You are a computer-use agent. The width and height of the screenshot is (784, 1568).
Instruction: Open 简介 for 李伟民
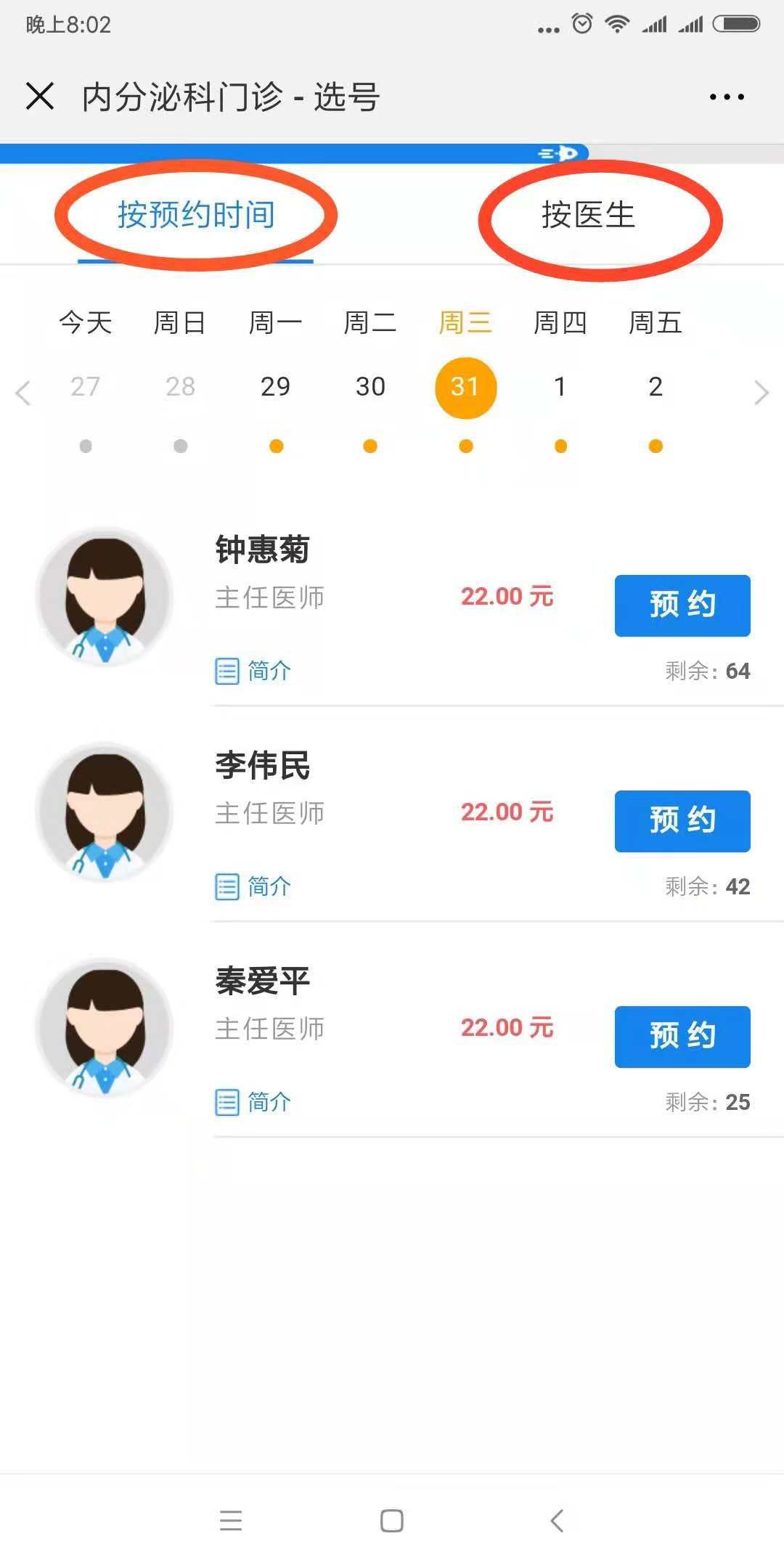click(254, 886)
